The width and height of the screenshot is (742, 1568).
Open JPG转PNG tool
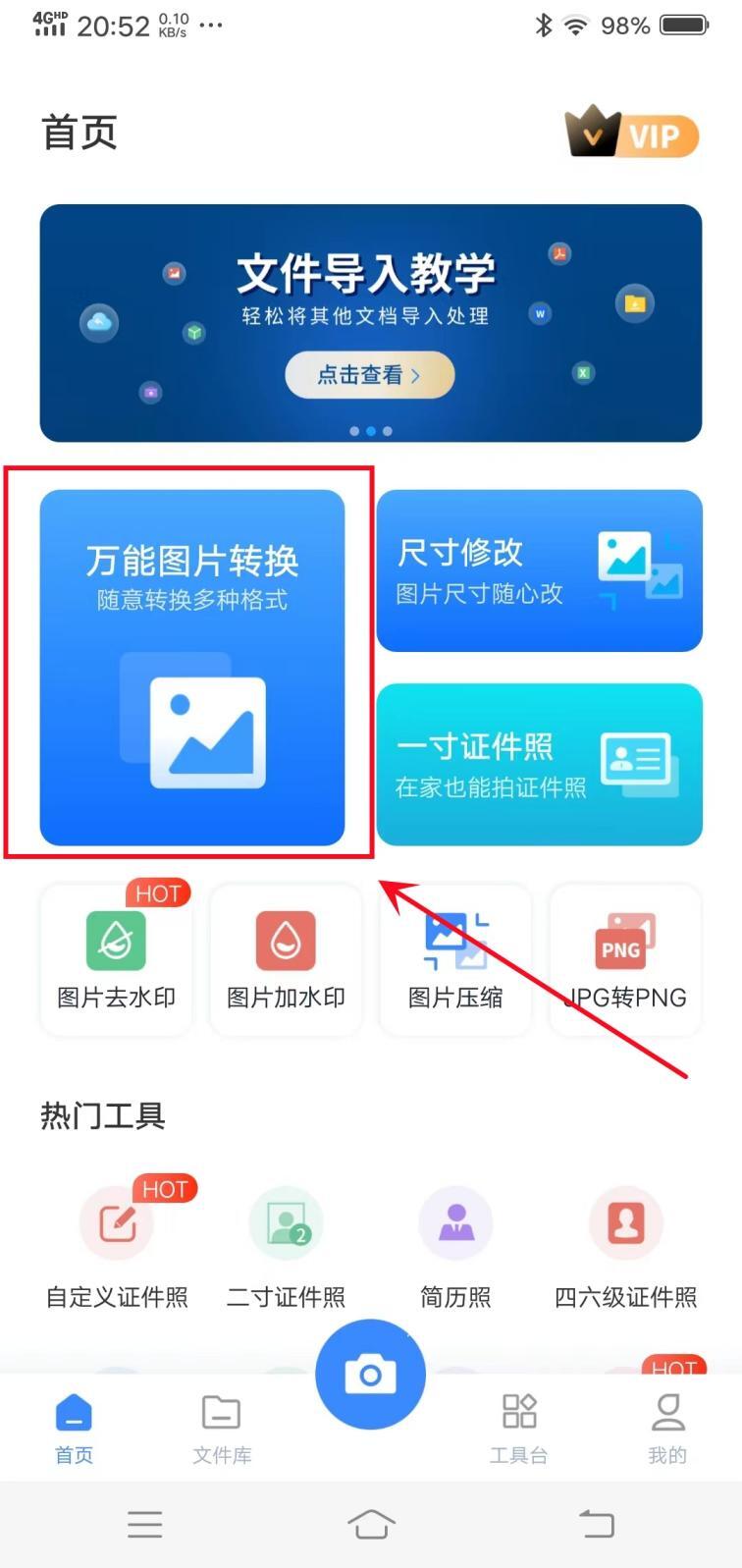click(x=625, y=959)
